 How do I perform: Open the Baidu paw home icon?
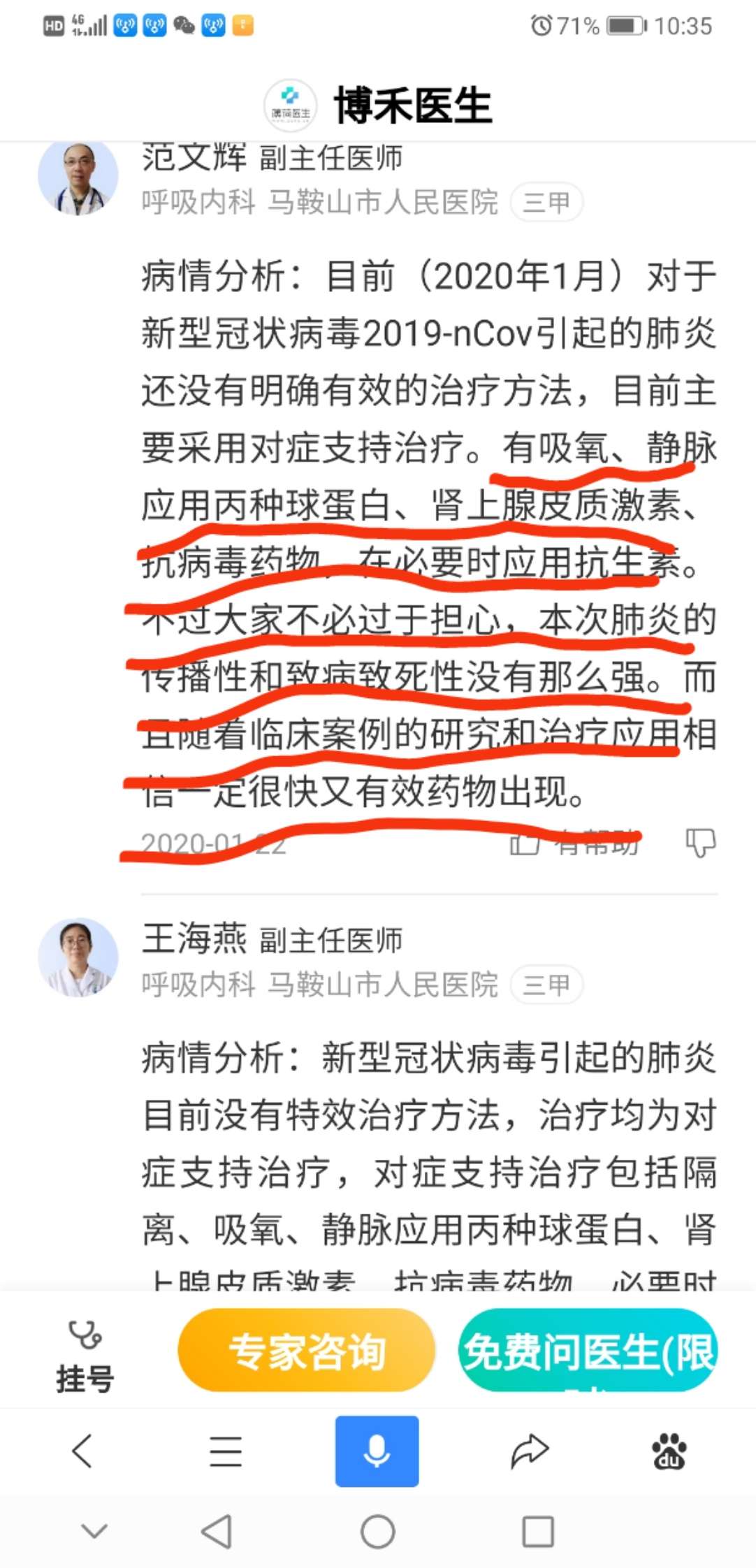(x=669, y=1451)
